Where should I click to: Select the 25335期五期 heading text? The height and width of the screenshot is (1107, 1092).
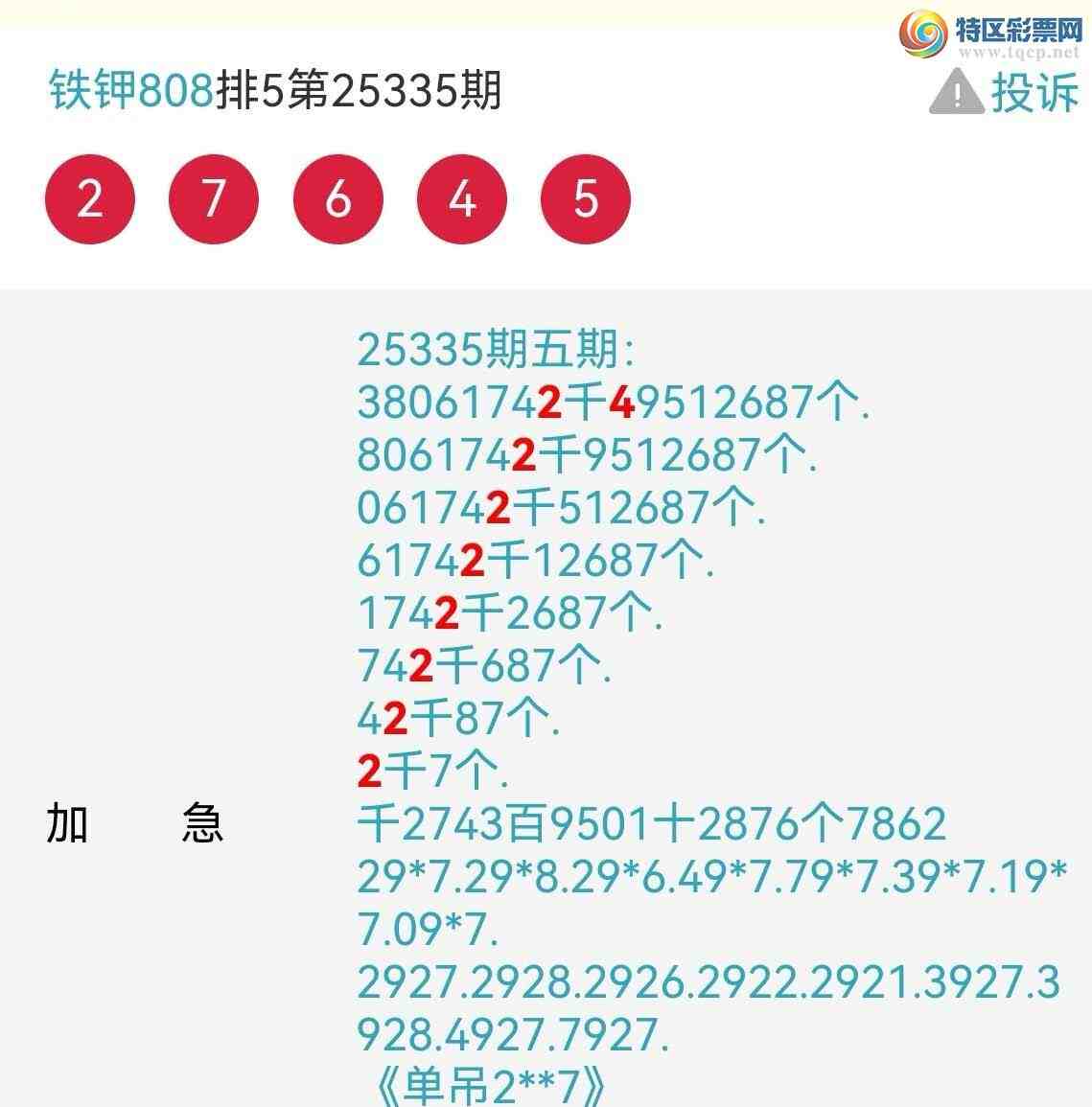click(497, 353)
